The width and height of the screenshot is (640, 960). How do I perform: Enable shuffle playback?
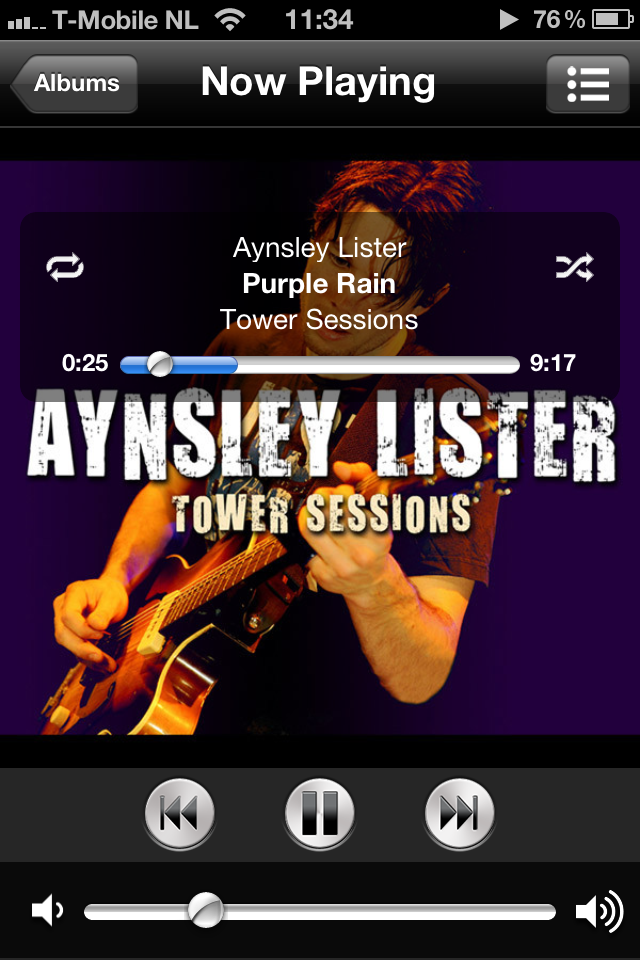coord(574,267)
